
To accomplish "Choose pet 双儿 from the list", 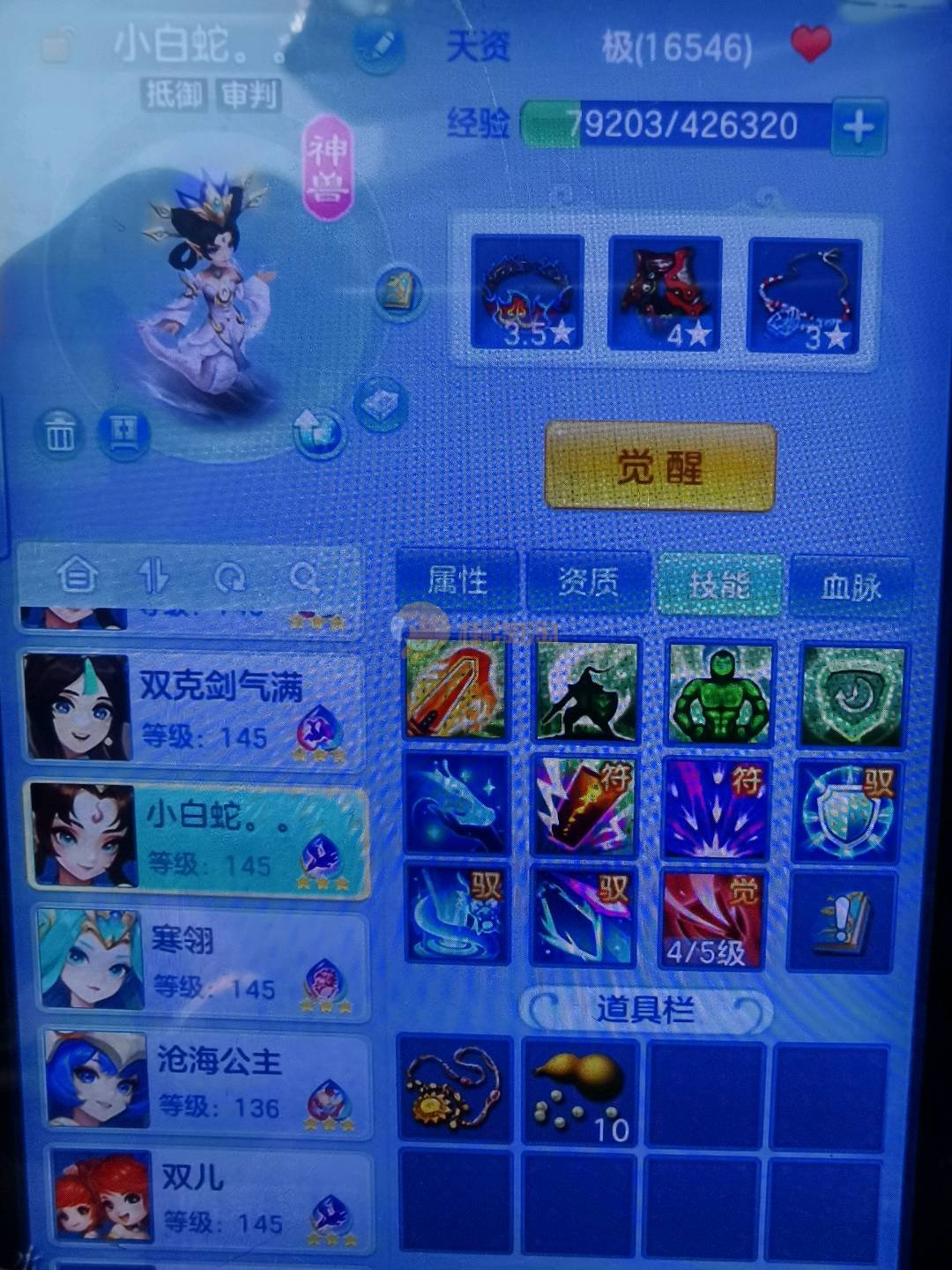I will point(210,1198).
